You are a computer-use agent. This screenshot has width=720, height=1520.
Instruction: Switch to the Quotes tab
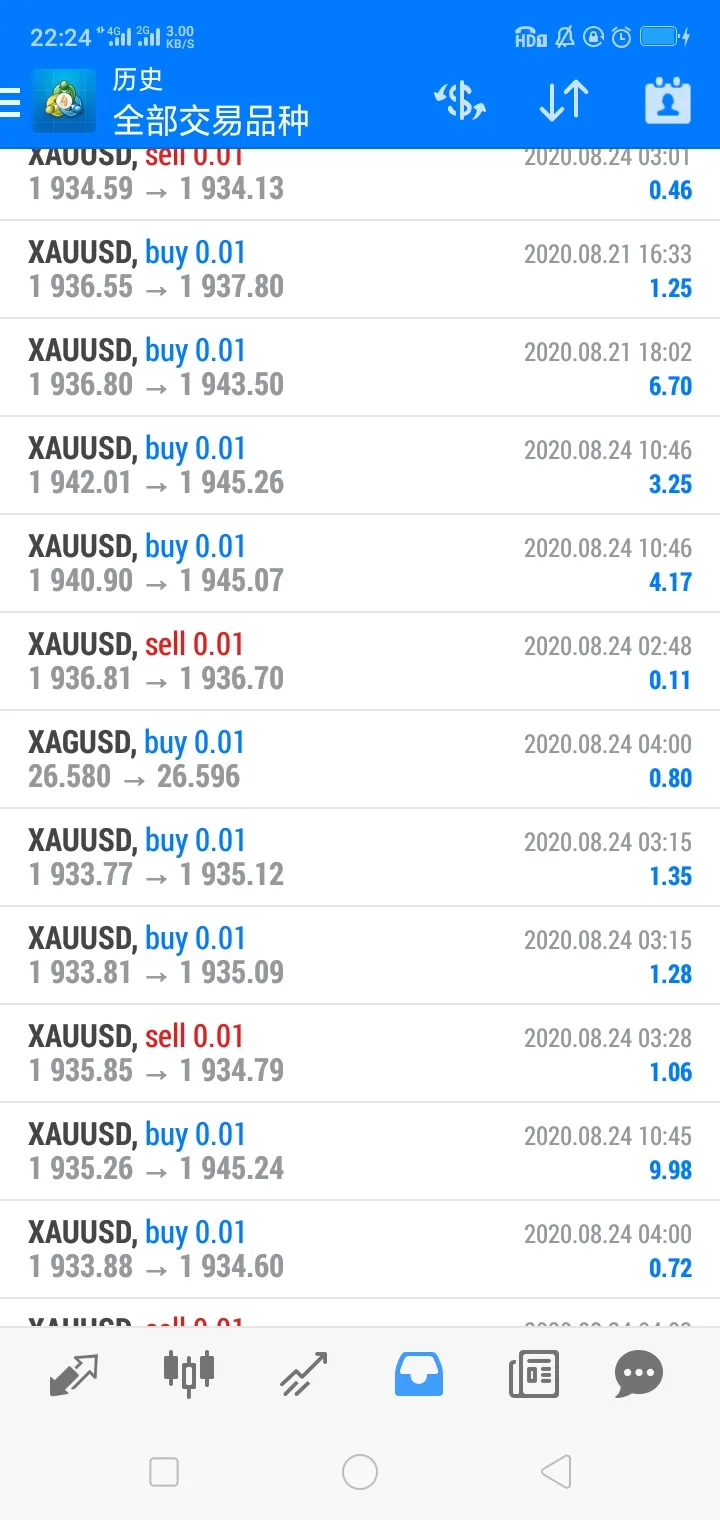point(75,1374)
